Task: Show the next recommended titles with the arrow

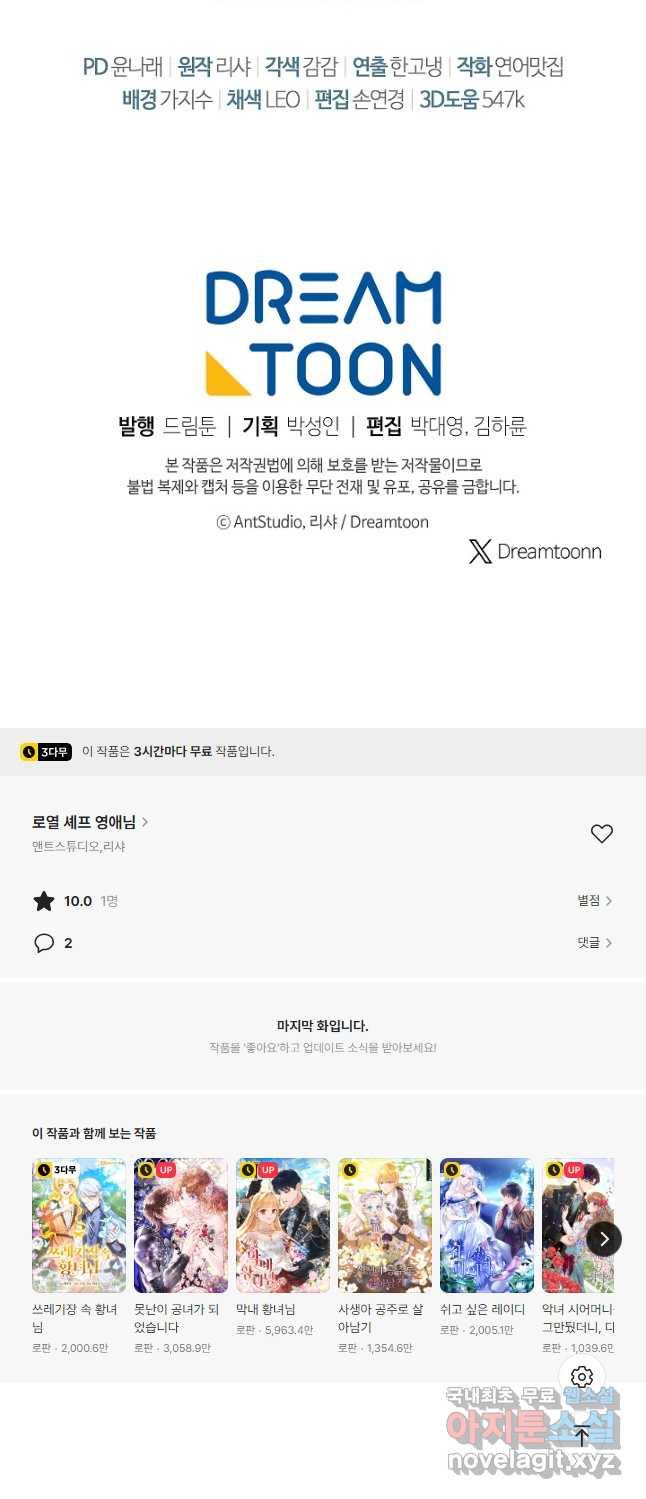Action: (x=604, y=1239)
